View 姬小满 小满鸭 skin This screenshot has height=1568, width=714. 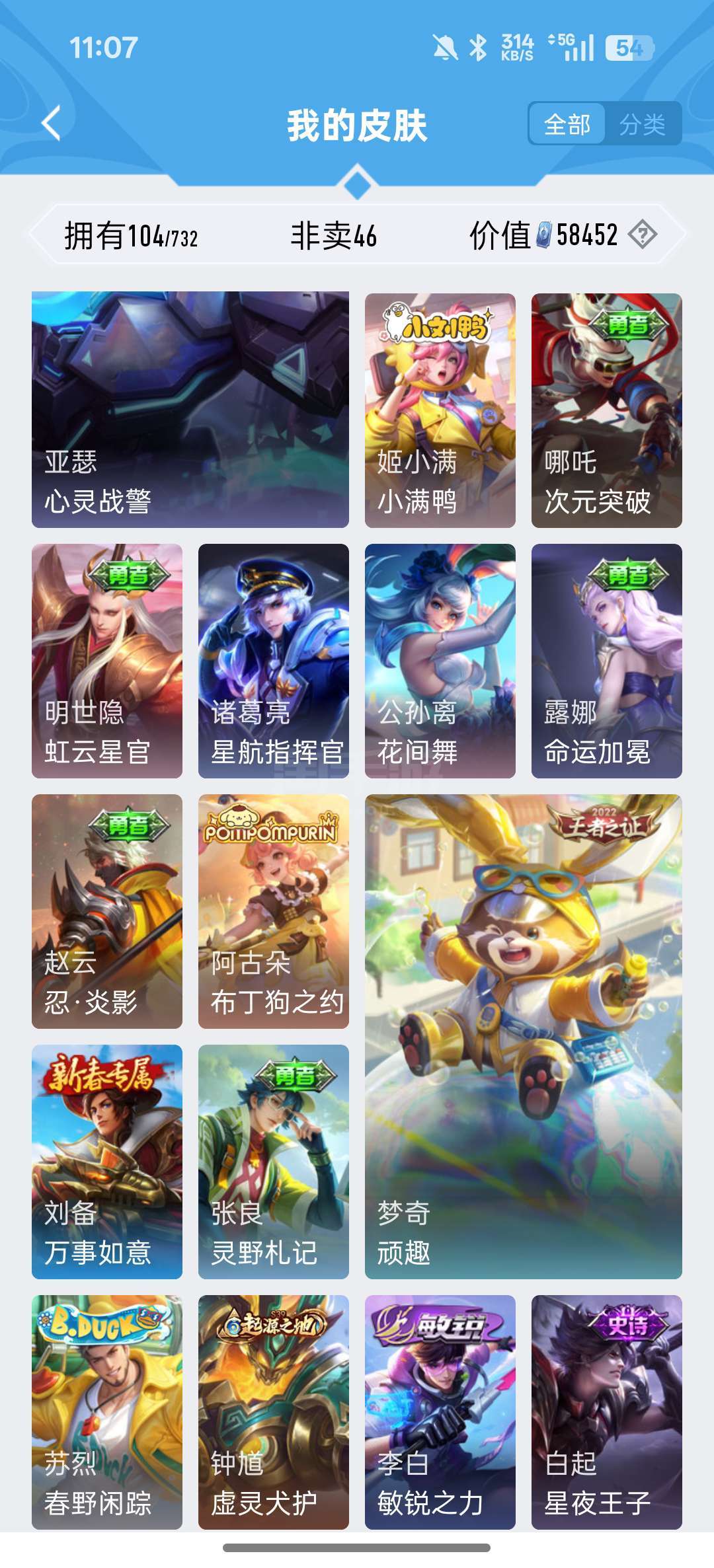point(440,410)
